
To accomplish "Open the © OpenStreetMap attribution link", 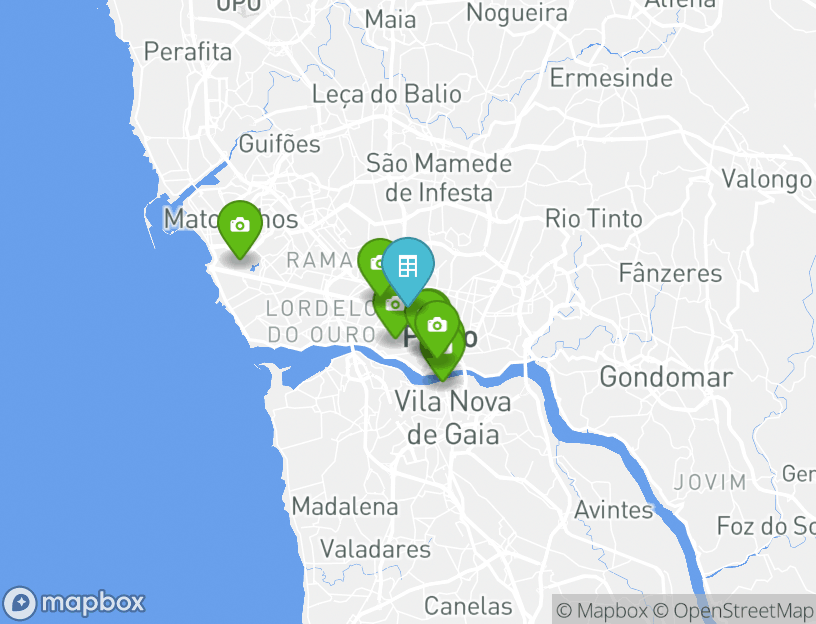I will pyautogui.click(x=734, y=610).
